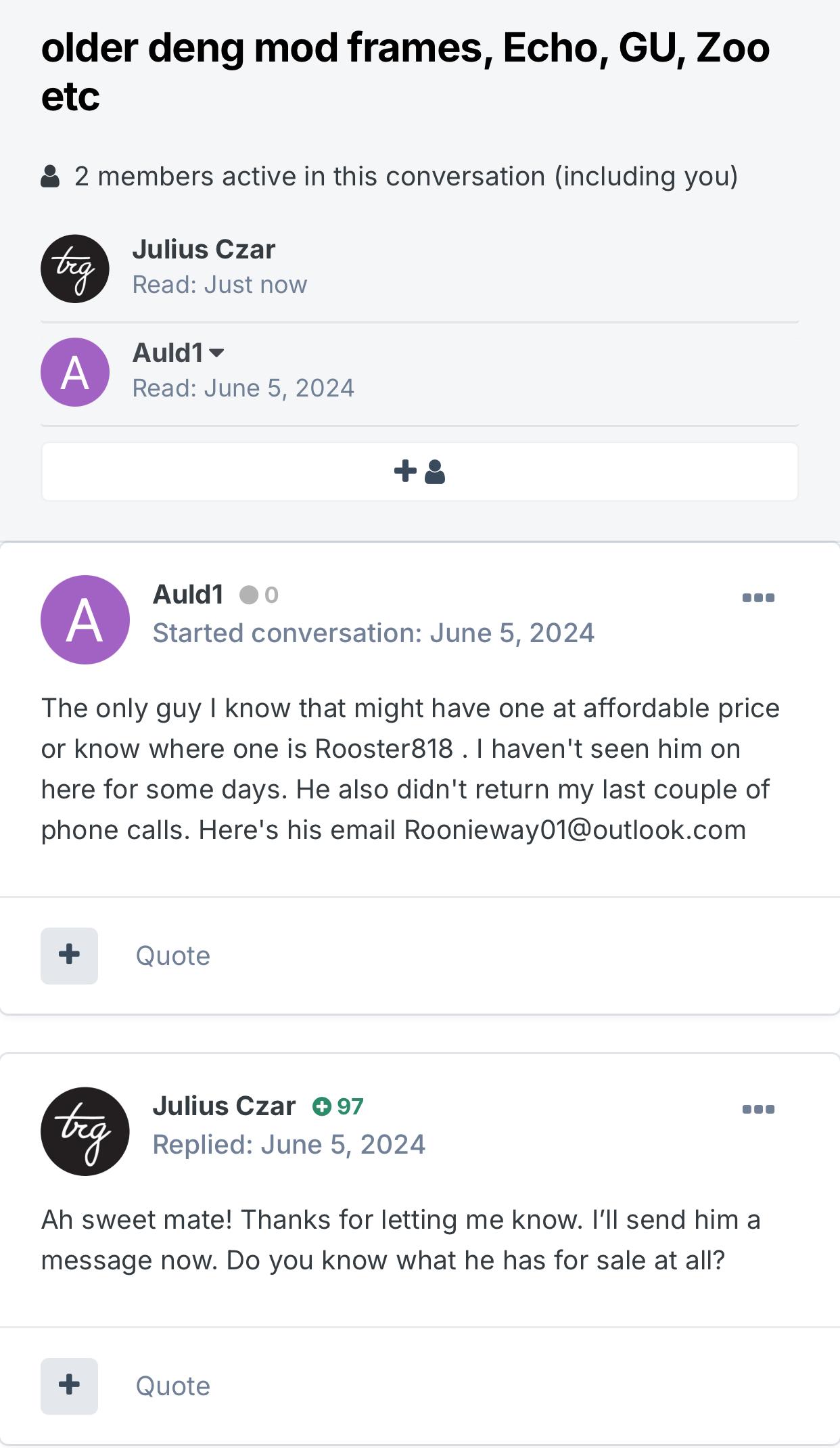Screen dimensions: 840x1448
Task: Tap Auld1's purple avatar on the message
Action: (x=85, y=620)
